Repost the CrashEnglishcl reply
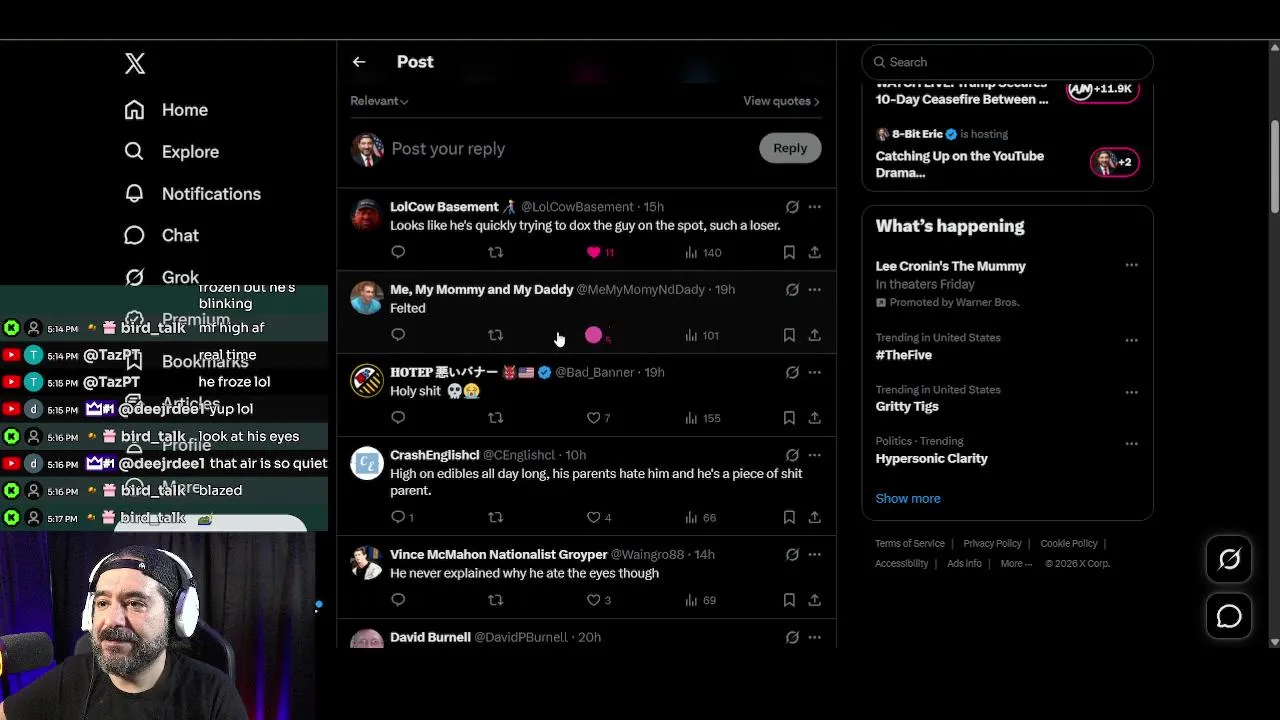 tap(495, 517)
